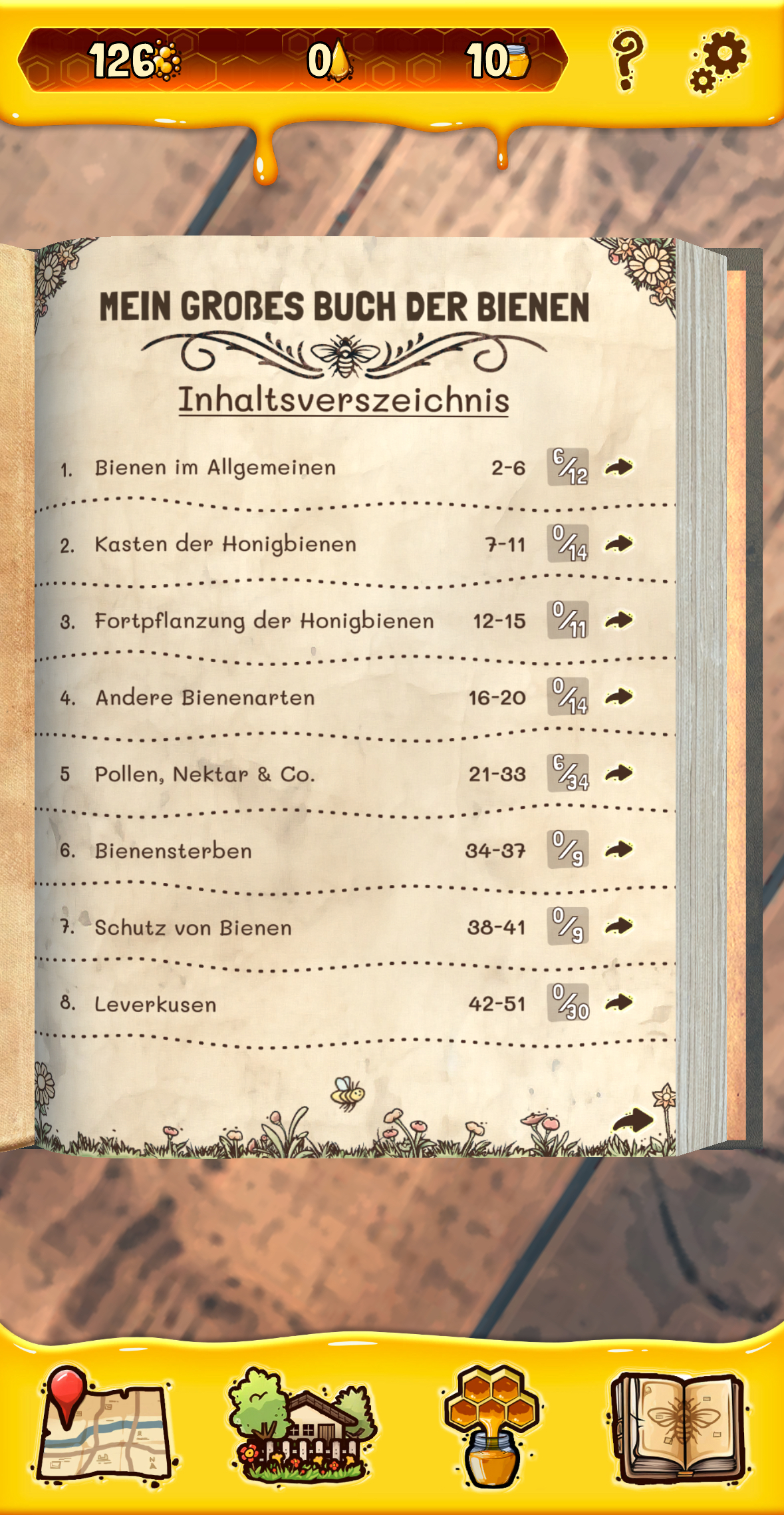Jump to Fortpflanzung der Honigbienen chapter
Screen dimensions: 784x1515
(x=618, y=620)
